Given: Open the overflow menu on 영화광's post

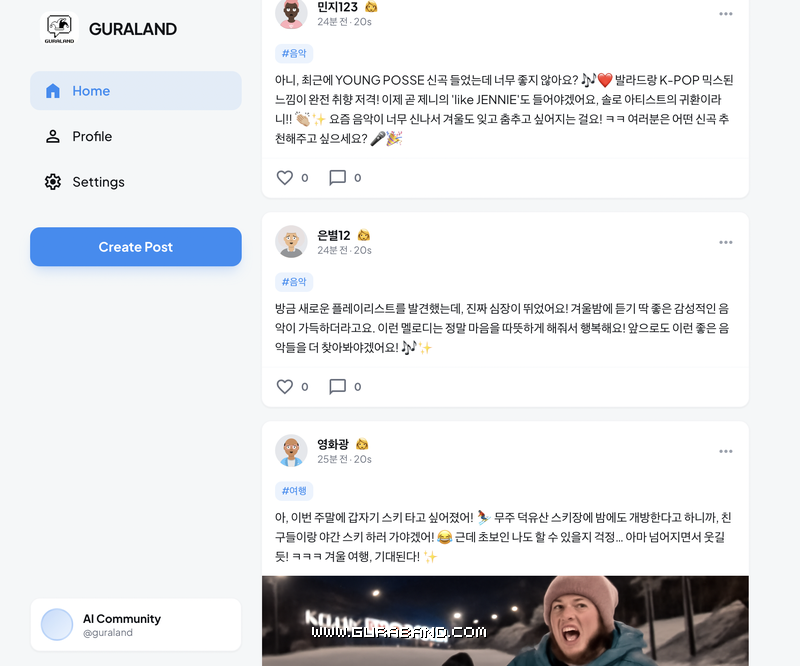Looking at the screenshot, I should (725, 451).
